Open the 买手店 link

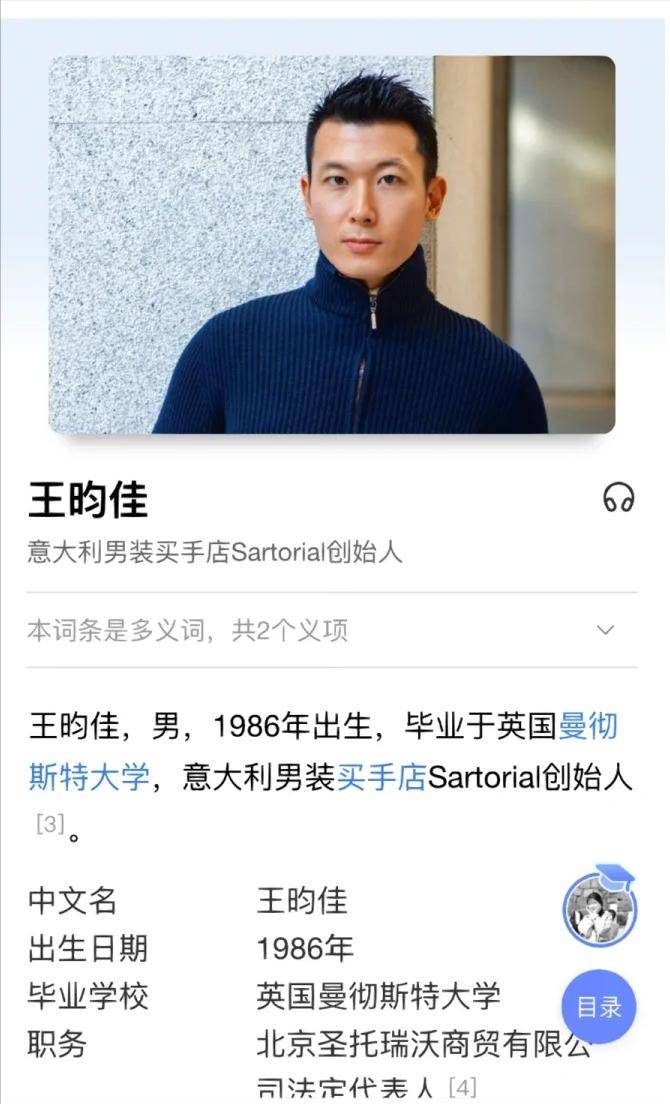pyautogui.click(x=381, y=777)
